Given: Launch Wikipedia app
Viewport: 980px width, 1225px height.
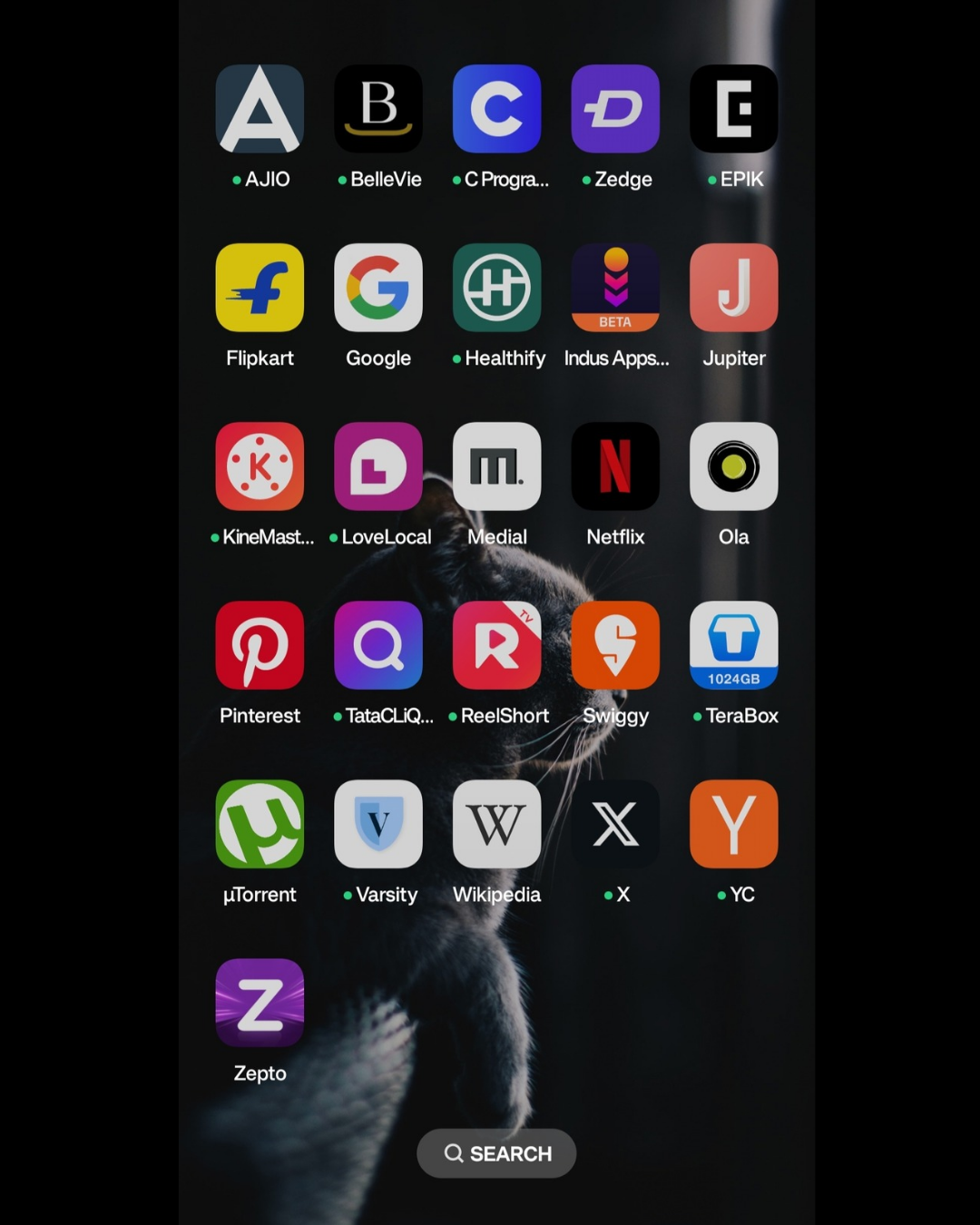Looking at the screenshot, I should (496, 824).
